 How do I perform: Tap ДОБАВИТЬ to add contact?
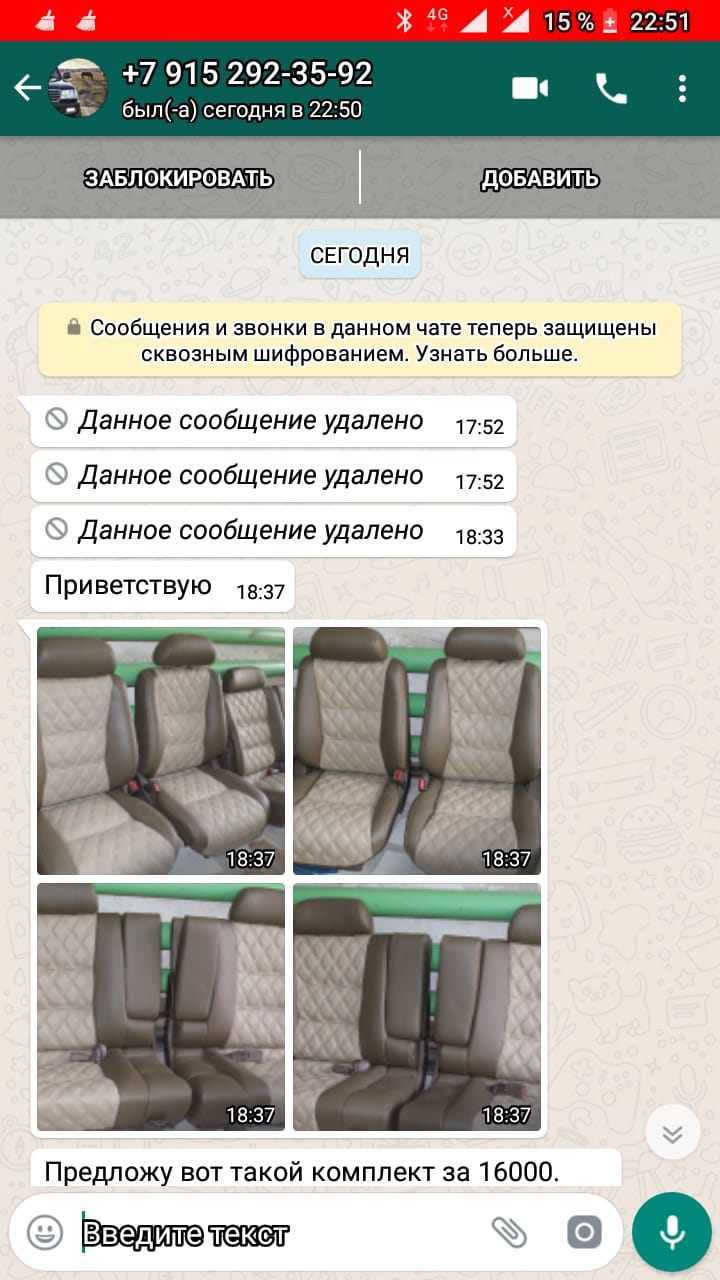click(x=540, y=179)
